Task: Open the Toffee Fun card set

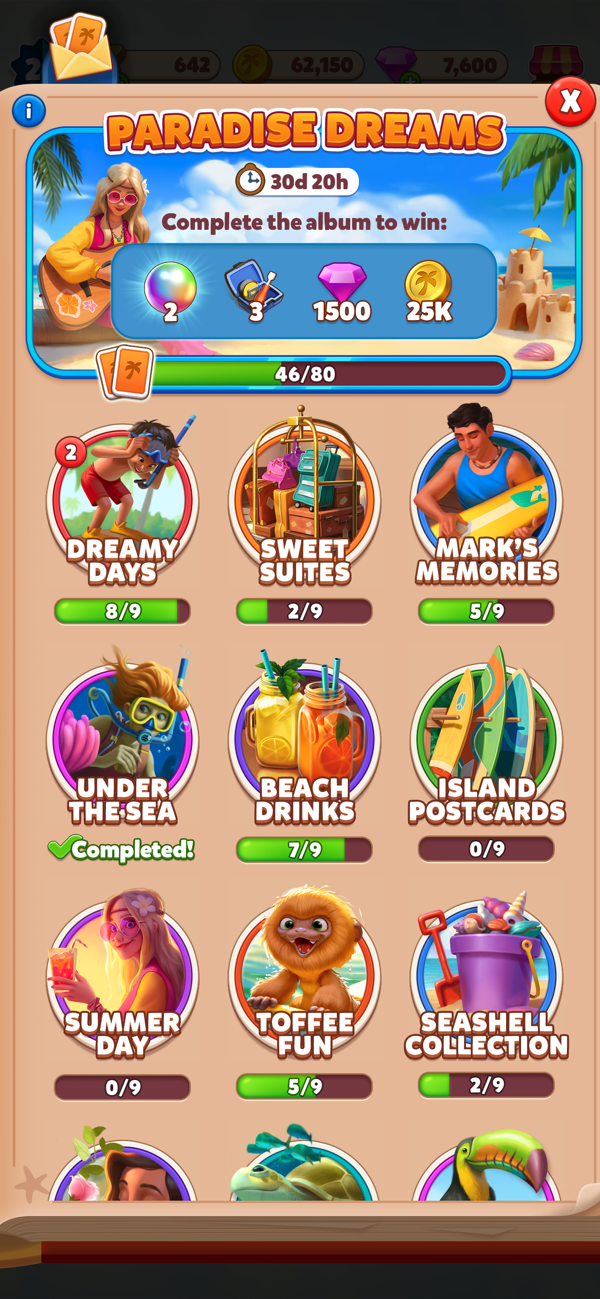Action: [304, 975]
